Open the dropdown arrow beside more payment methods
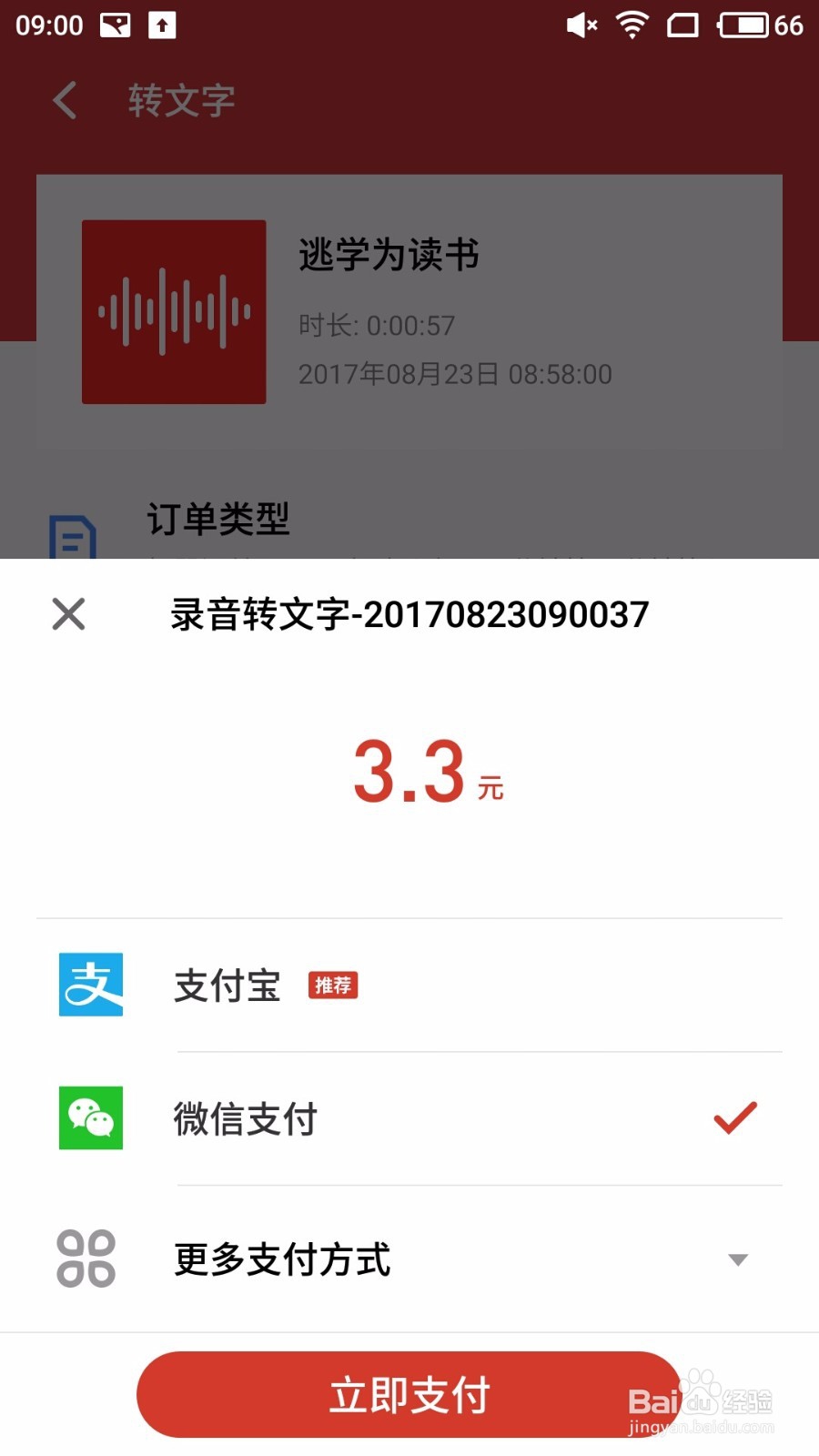The height and width of the screenshot is (1456, 819). [x=737, y=1260]
